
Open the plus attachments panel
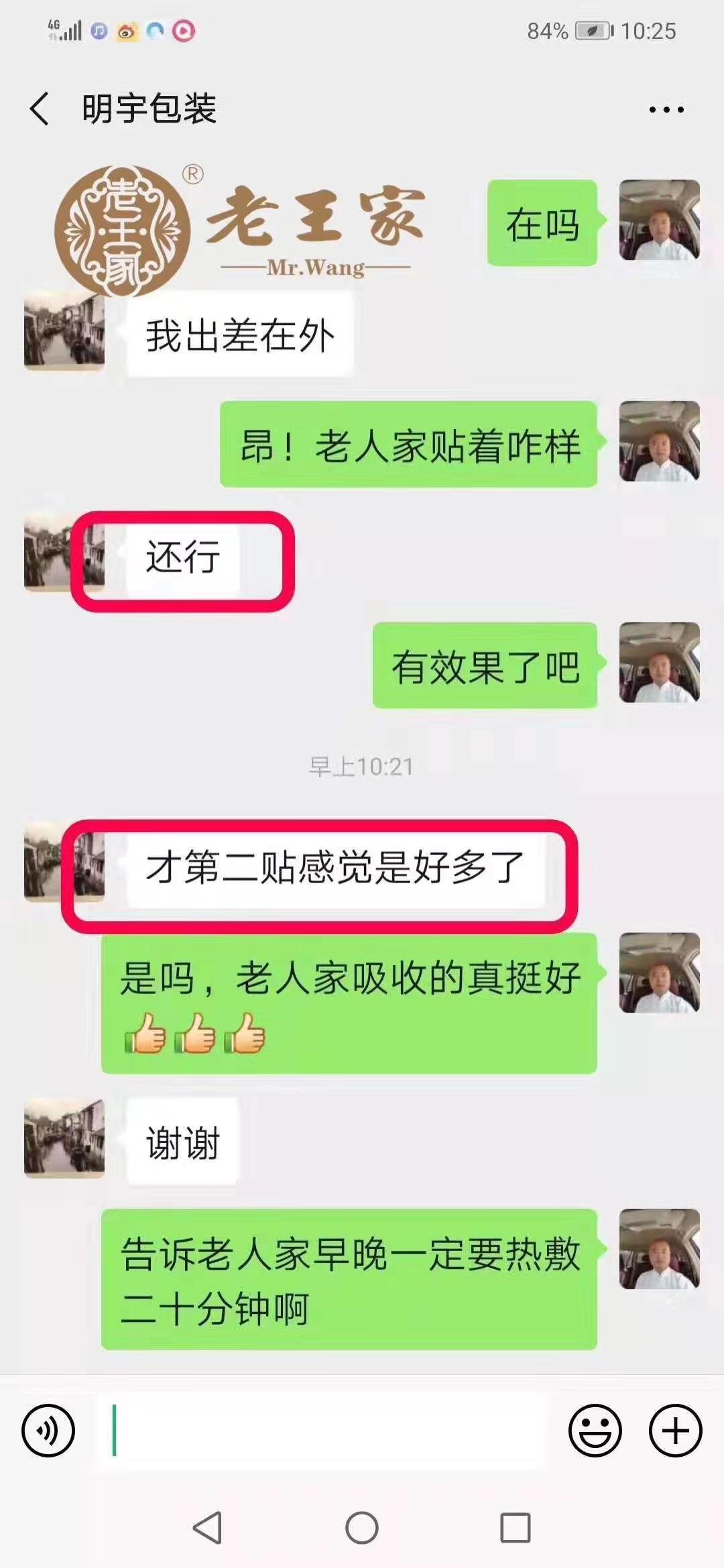(x=675, y=1431)
